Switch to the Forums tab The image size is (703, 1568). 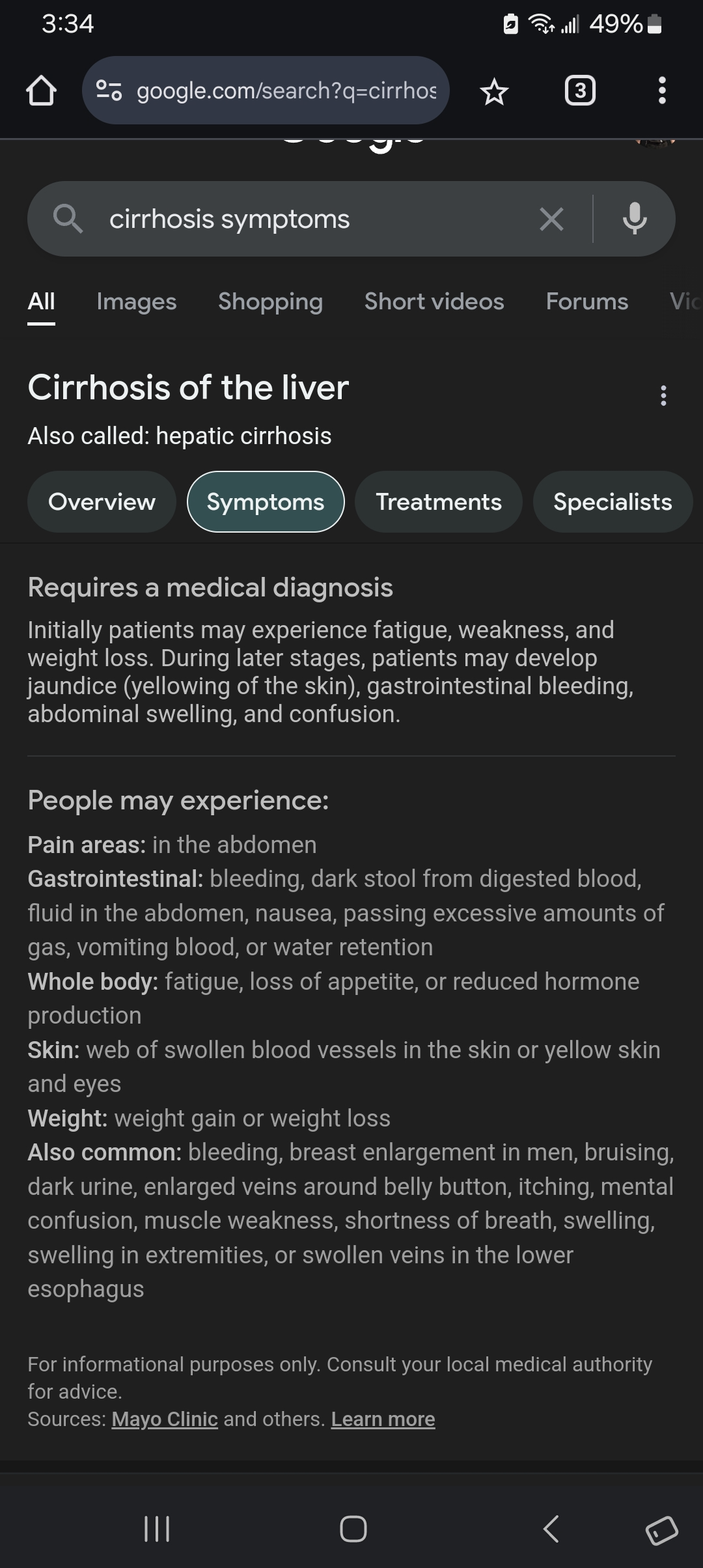click(587, 301)
